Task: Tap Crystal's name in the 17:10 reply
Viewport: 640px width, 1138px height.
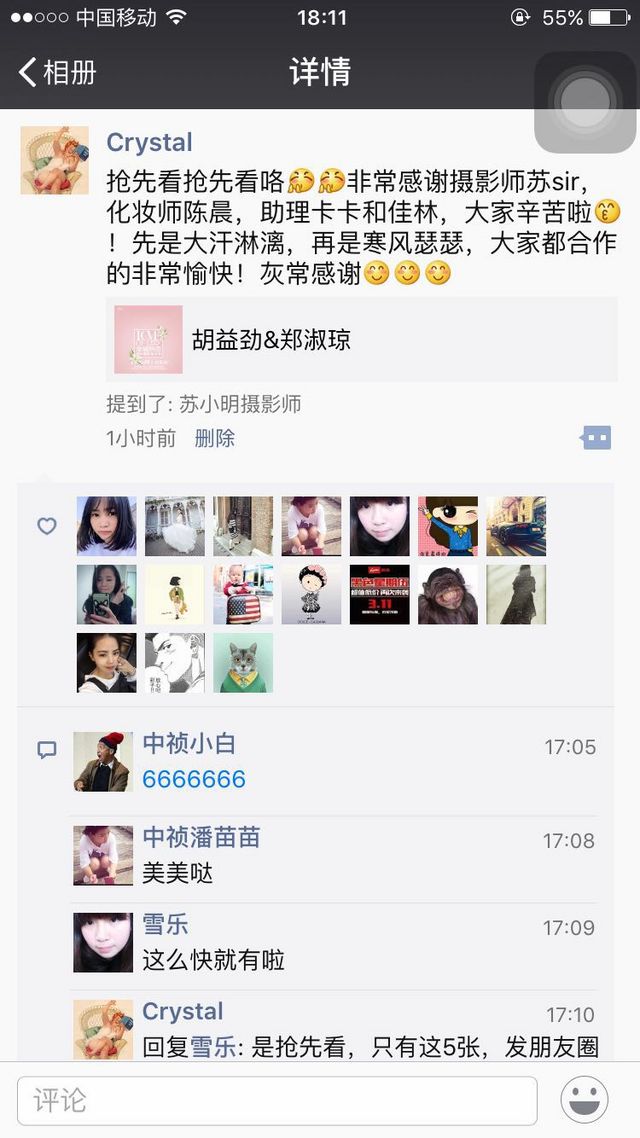Action: coord(183,1012)
